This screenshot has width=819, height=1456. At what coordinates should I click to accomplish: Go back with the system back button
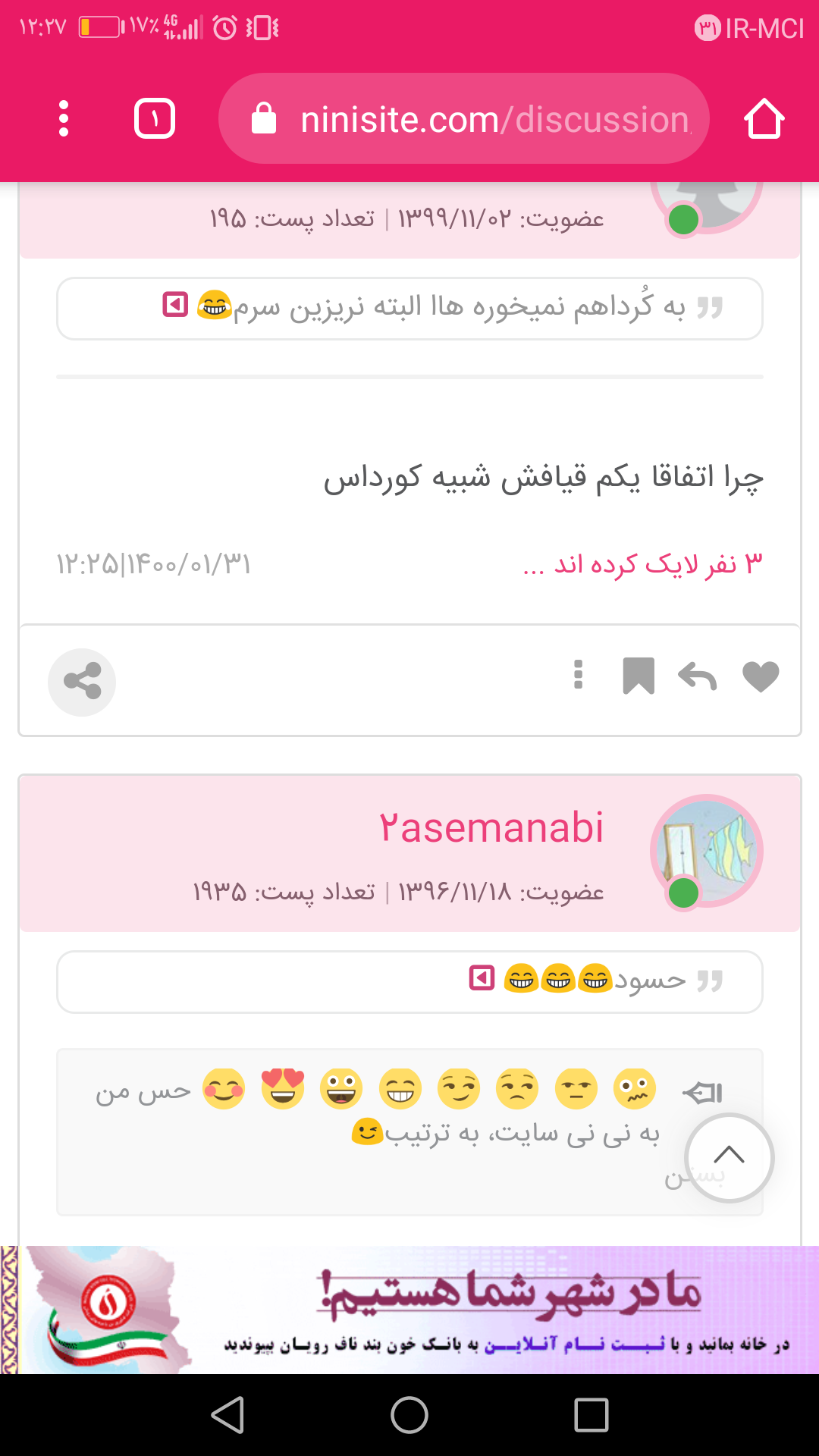[227, 1415]
